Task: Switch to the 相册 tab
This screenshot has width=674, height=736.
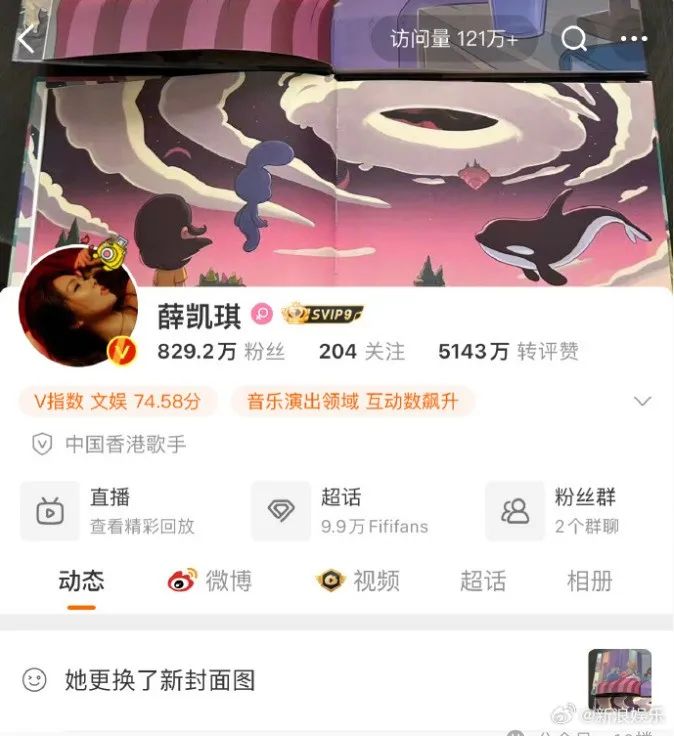Action: [x=589, y=581]
